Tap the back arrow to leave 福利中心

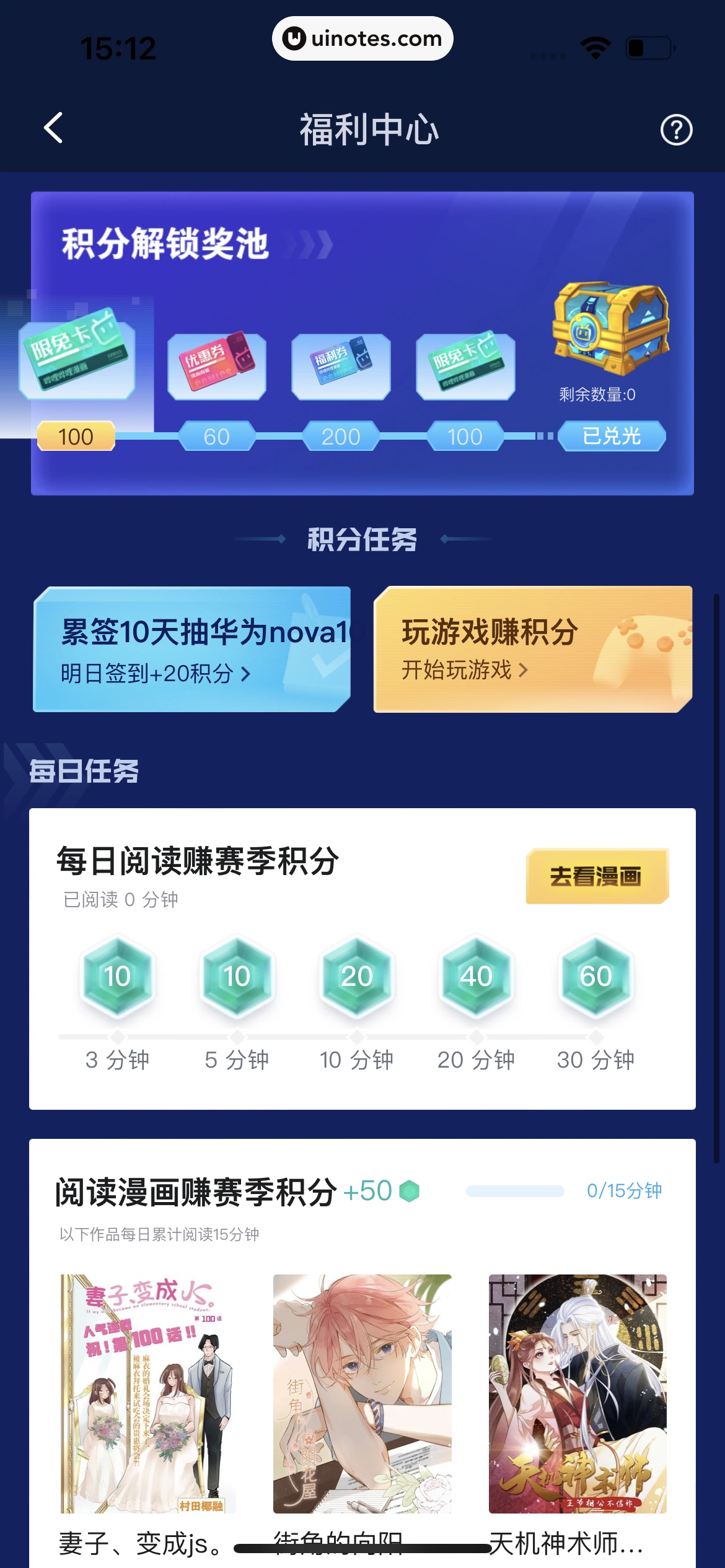tap(53, 128)
